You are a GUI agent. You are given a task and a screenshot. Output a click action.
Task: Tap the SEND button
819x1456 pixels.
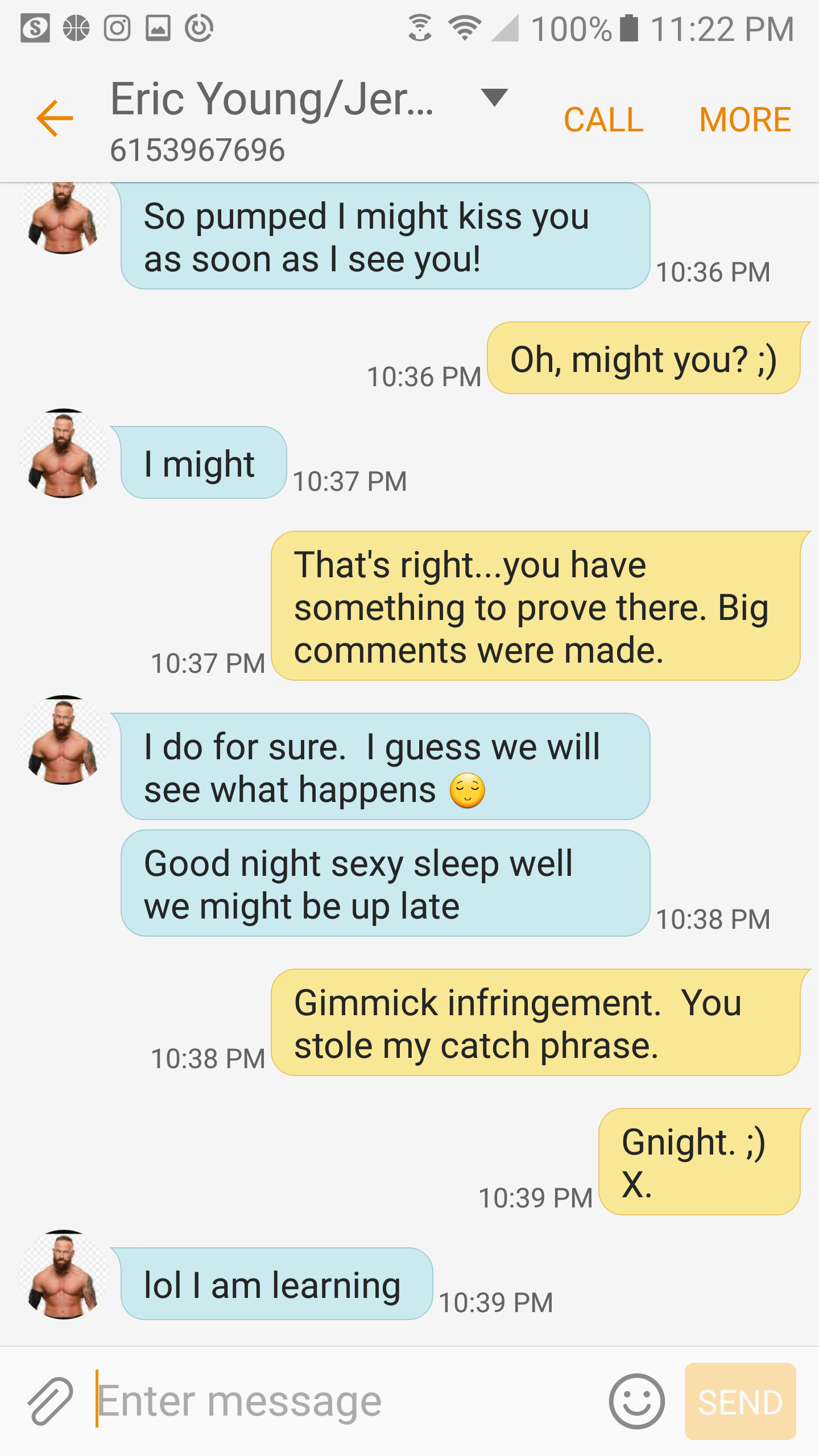click(x=740, y=1401)
